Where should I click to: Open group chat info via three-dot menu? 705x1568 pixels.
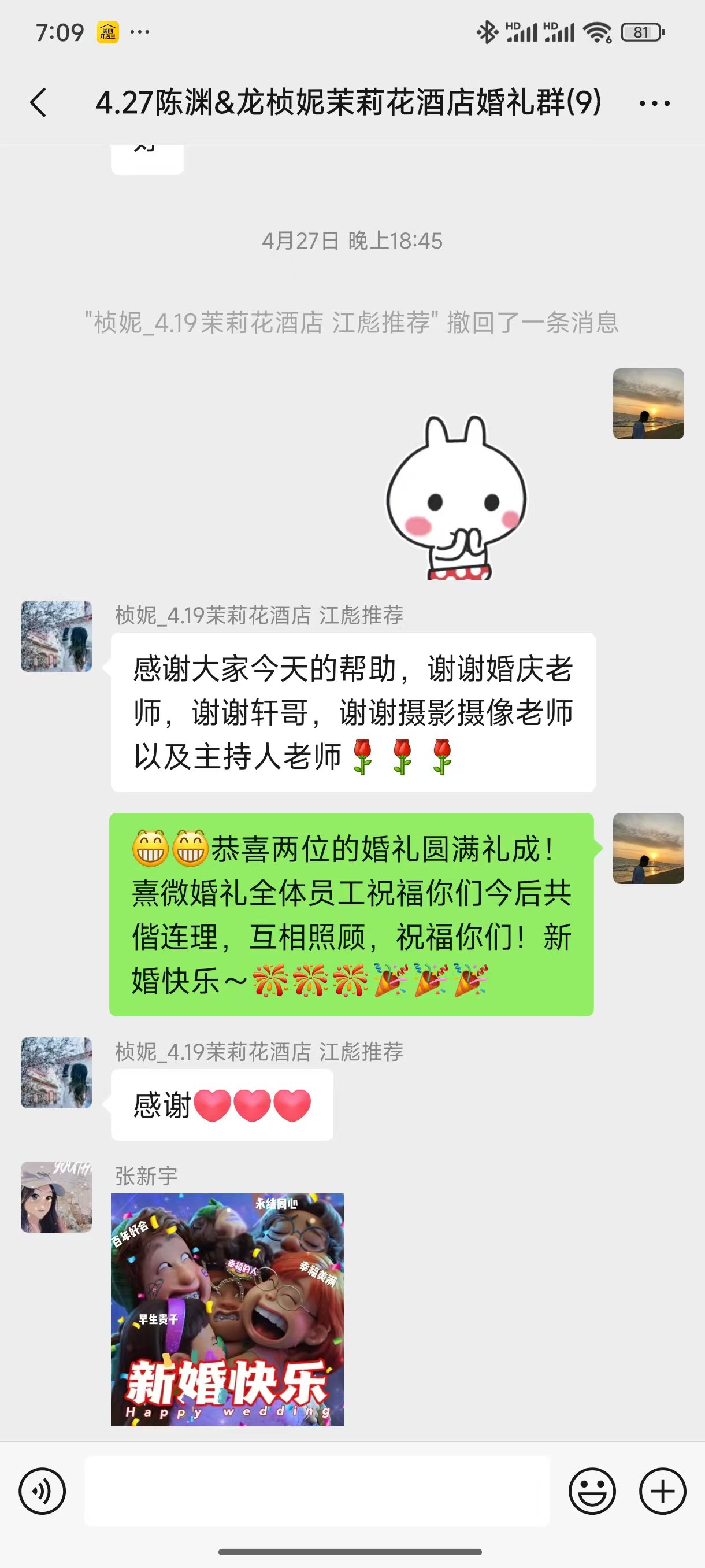(655, 103)
